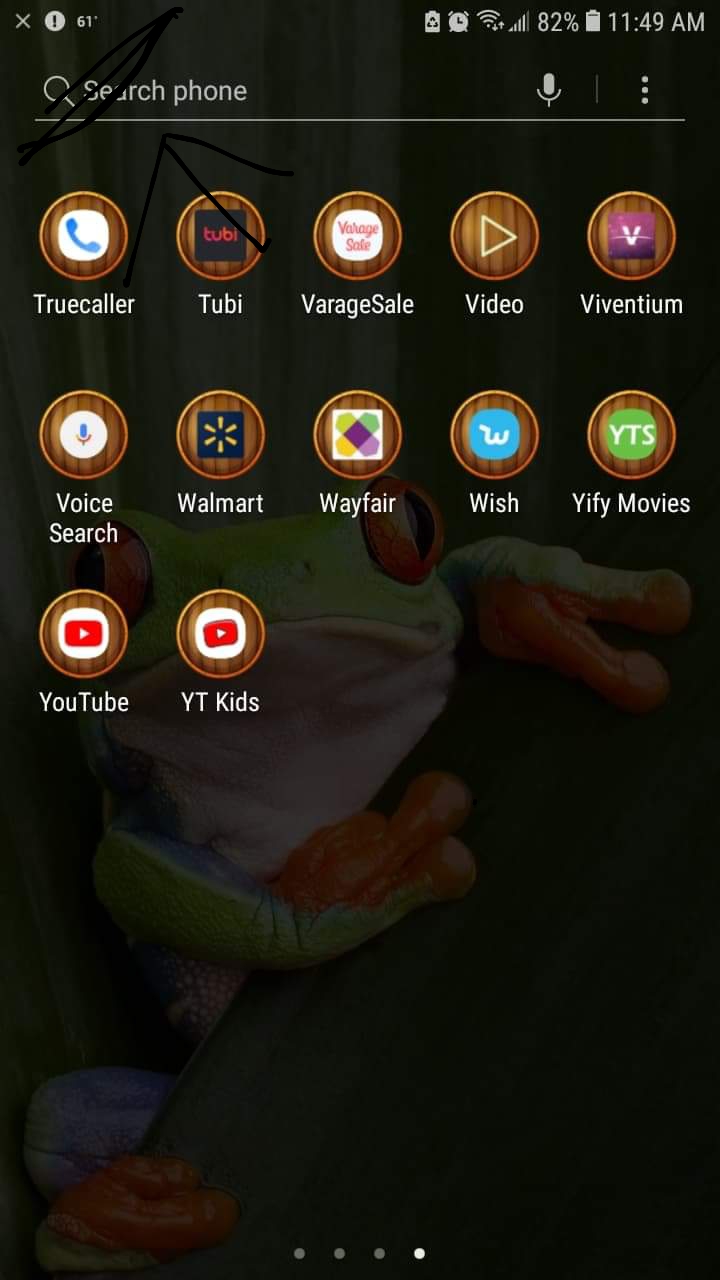Open the three-dot overflow menu
The width and height of the screenshot is (720, 1280).
pos(645,91)
